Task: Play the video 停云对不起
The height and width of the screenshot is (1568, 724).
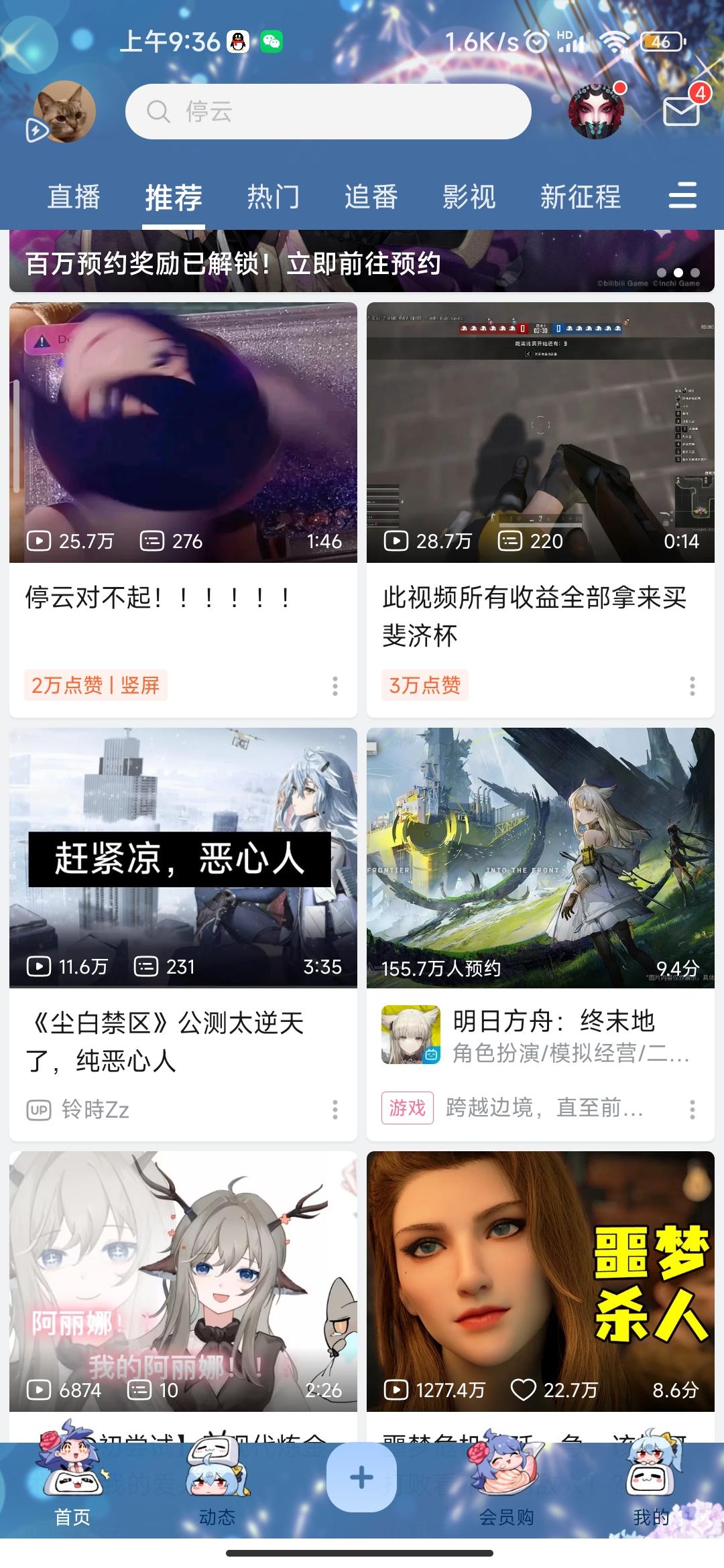Action: pyautogui.click(x=183, y=432)
